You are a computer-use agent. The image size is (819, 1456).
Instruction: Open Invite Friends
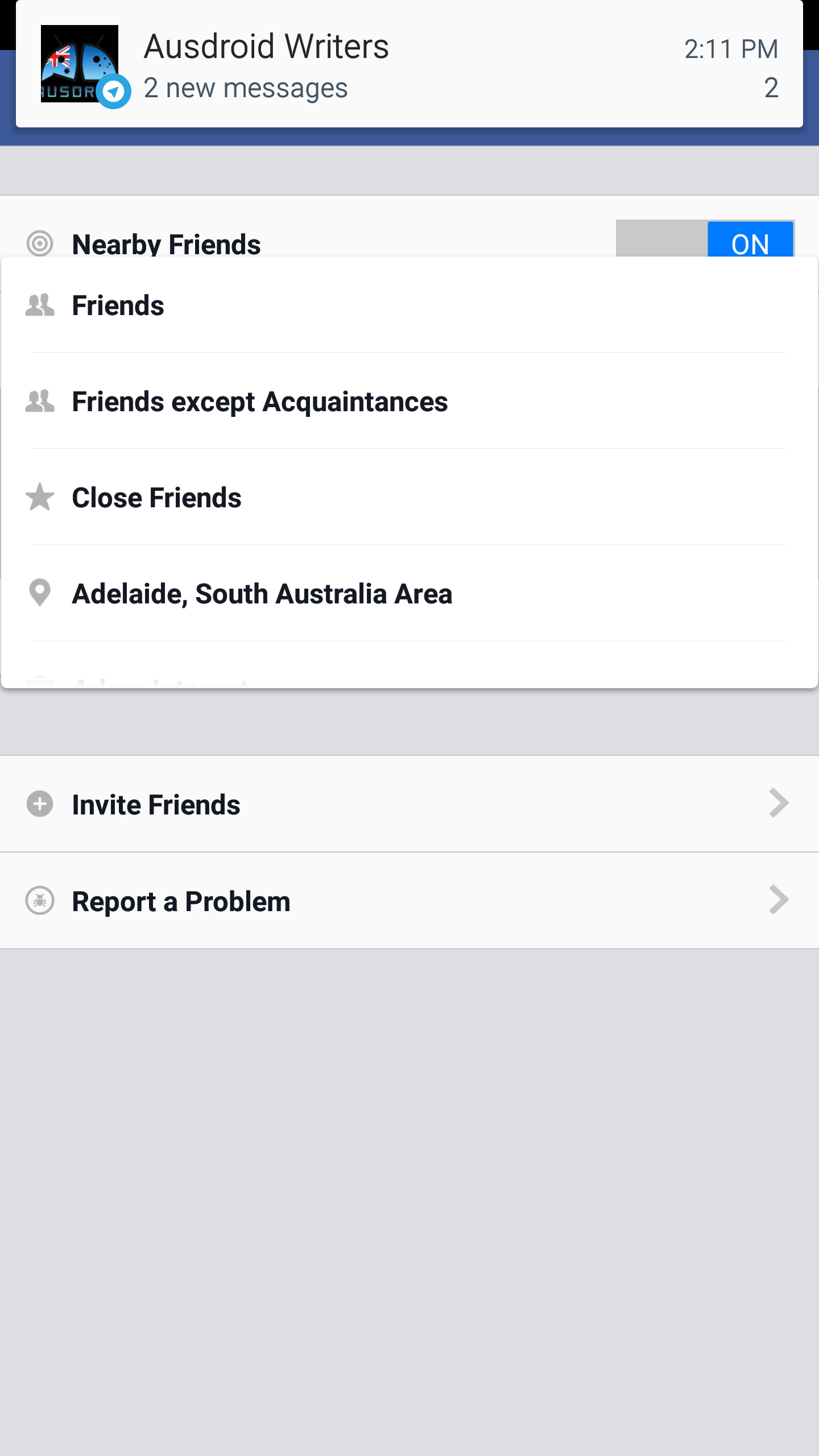[409, 804]
